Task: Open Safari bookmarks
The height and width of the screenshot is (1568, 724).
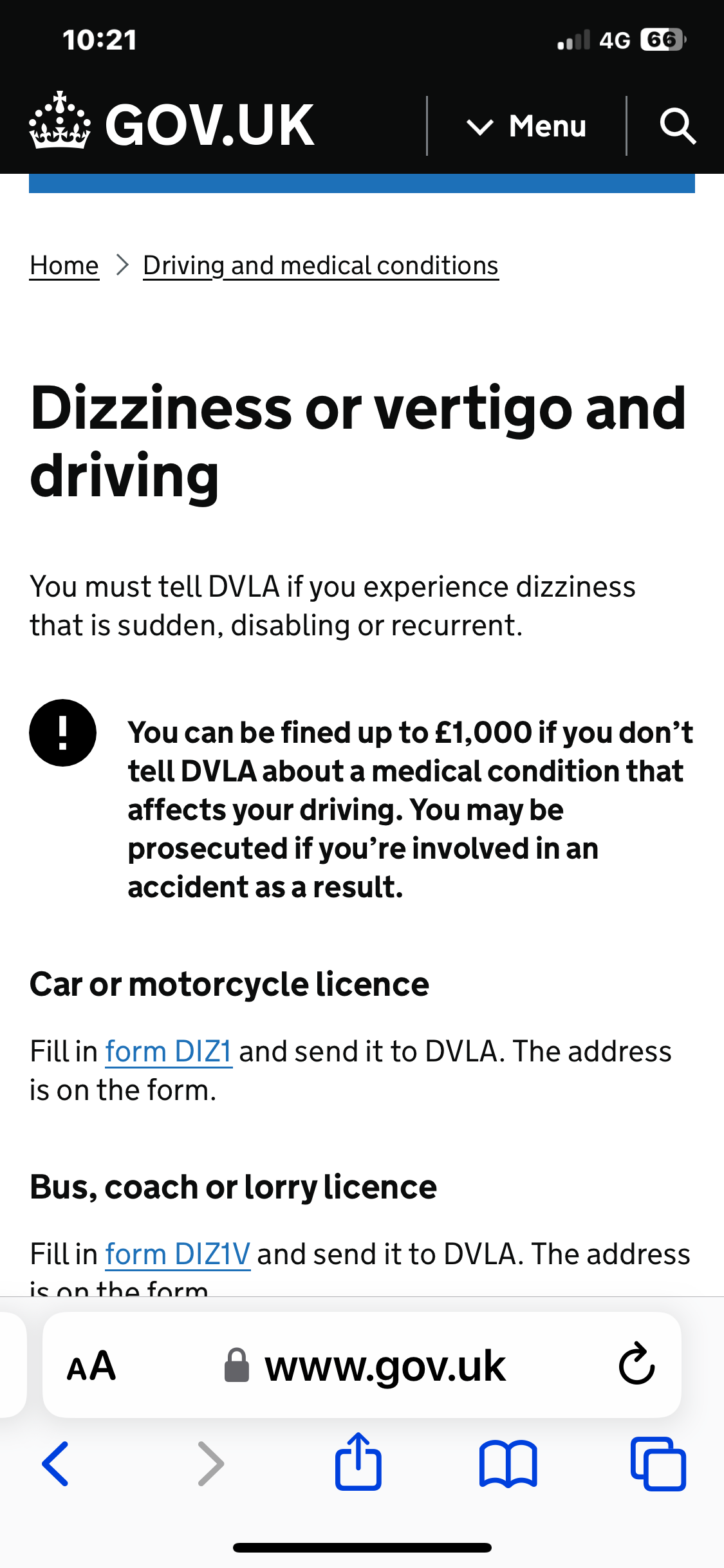Action: tap(508, 1464)
